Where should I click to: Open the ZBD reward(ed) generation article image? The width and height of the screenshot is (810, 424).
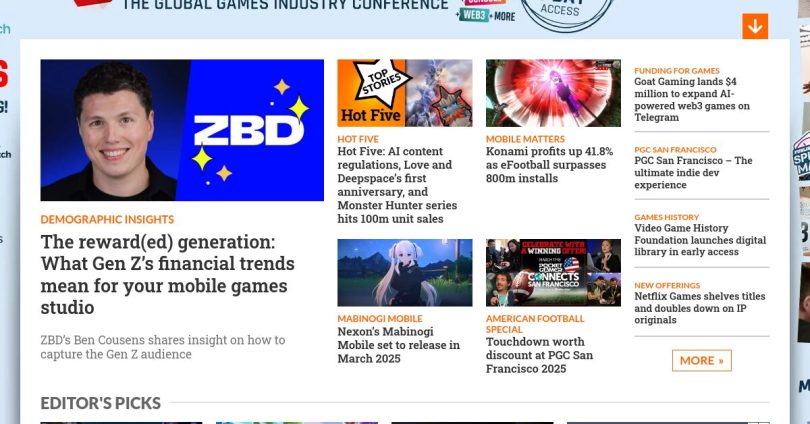pos(182,130)
